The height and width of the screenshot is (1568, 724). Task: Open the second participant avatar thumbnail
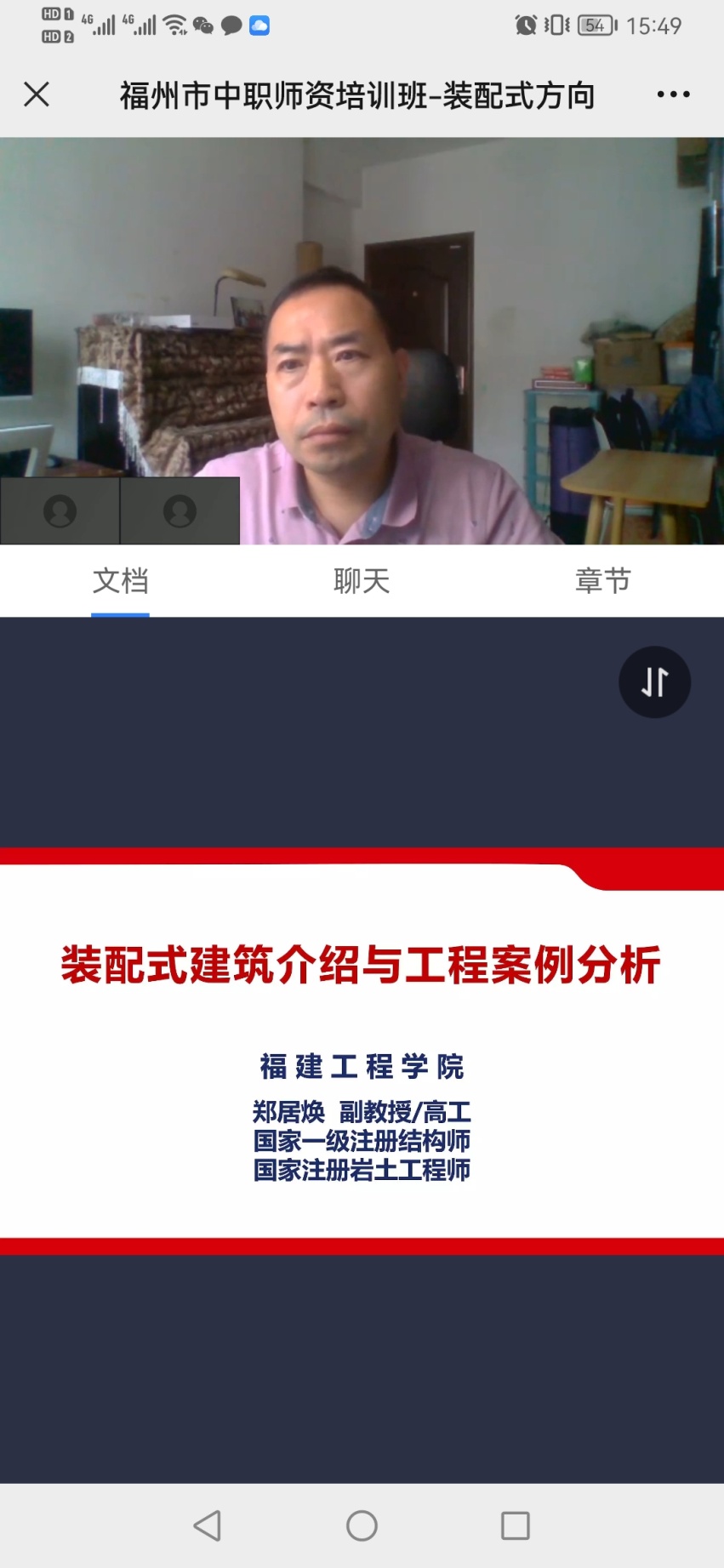[180, 511]
